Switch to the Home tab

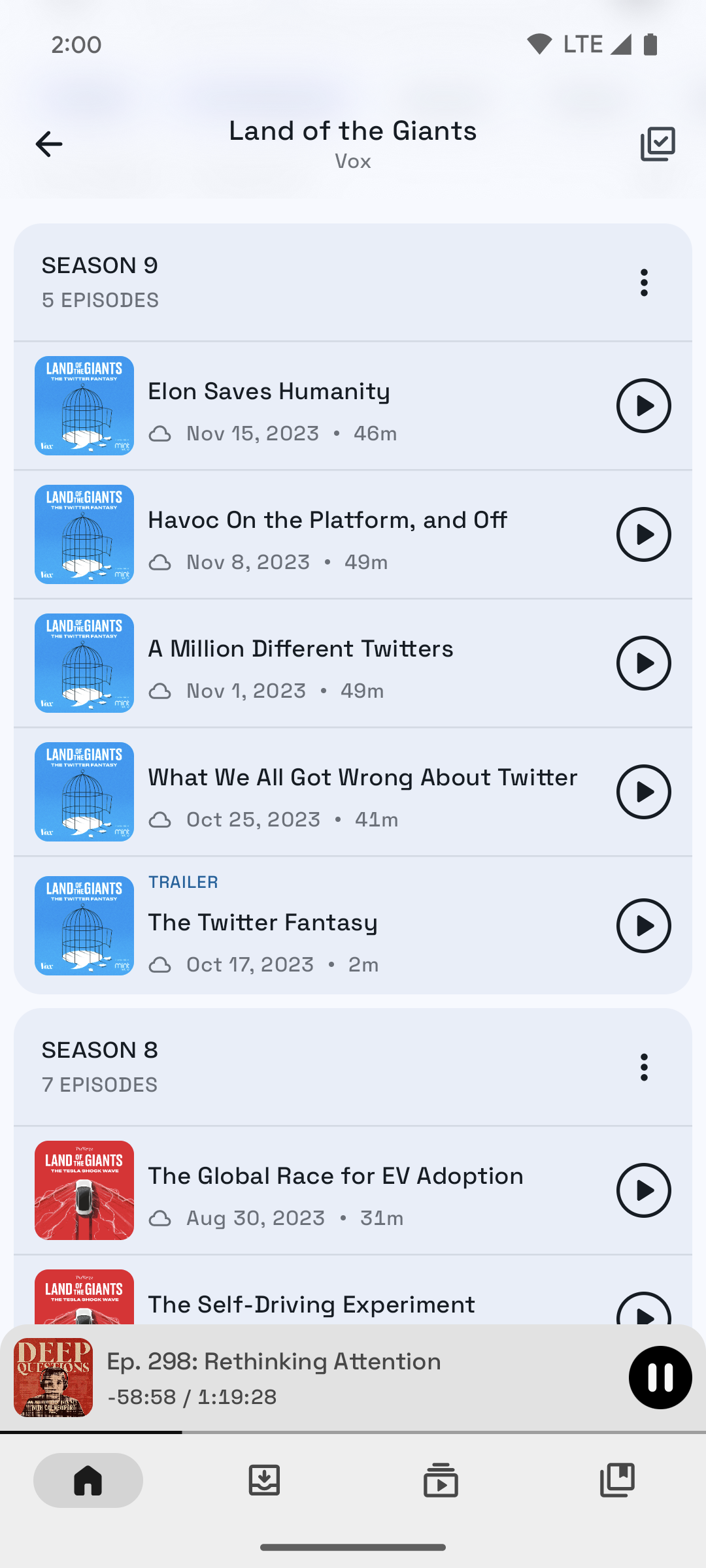coord(88,1480)
